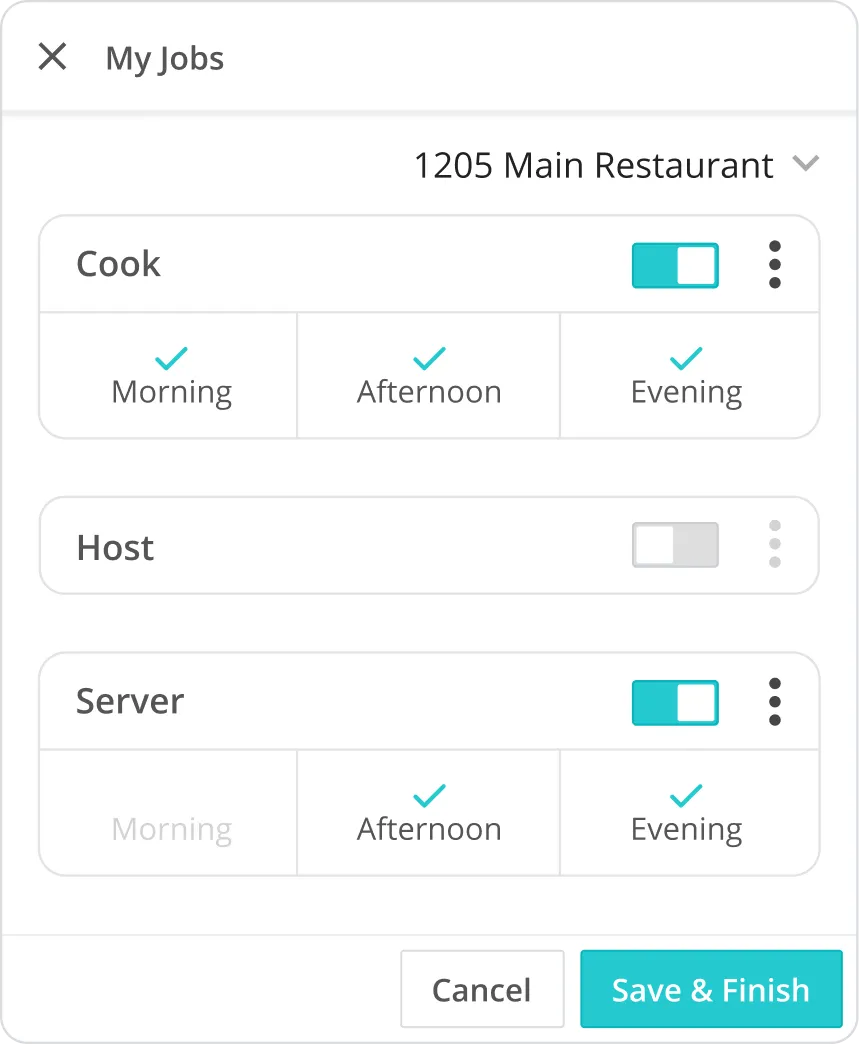
Task: Turn off the Cook job toggle
Action: [x=675, y=265]
